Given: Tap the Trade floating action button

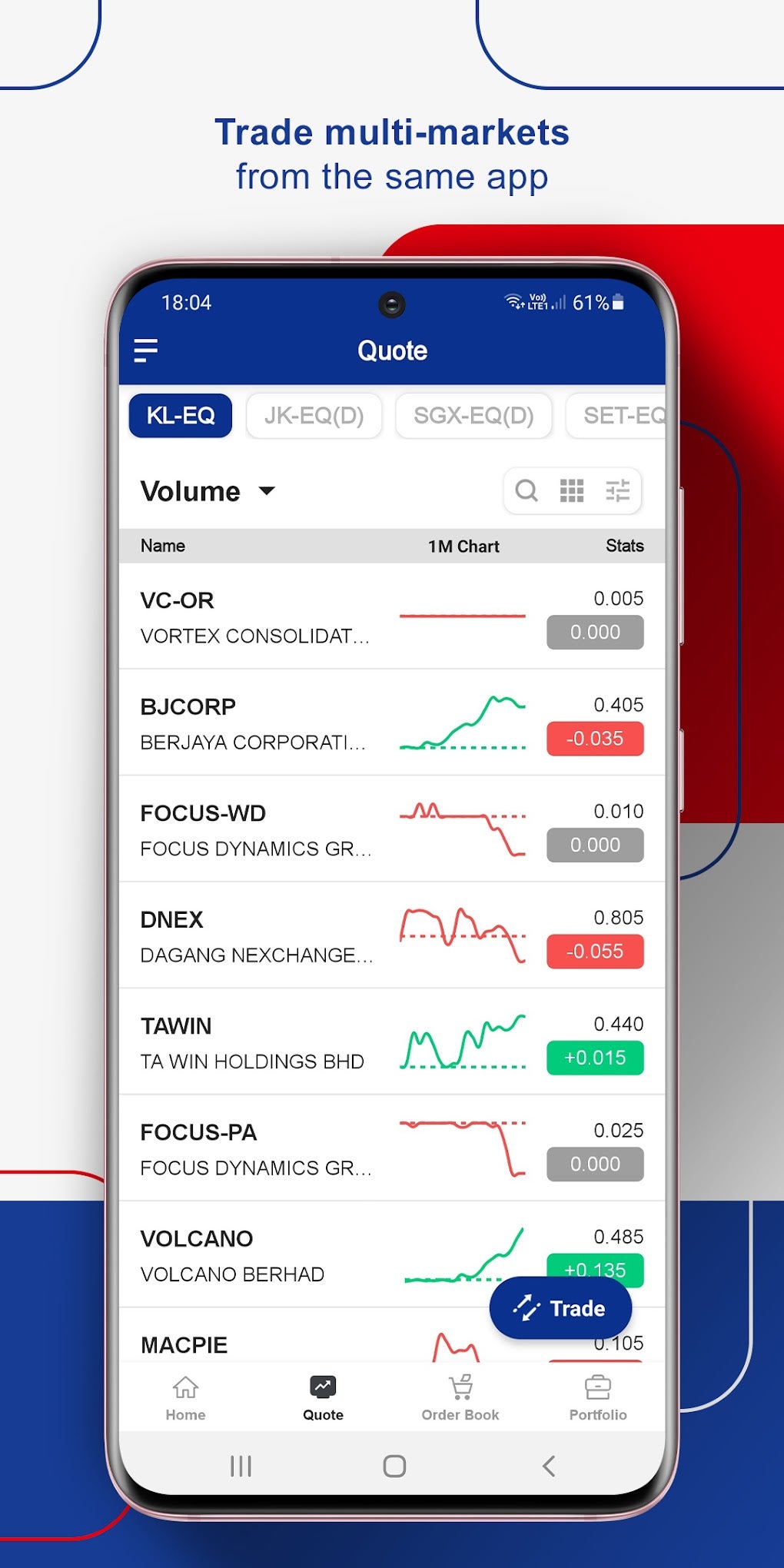Looking at the screenshot, I should (x=560, y=1308).
